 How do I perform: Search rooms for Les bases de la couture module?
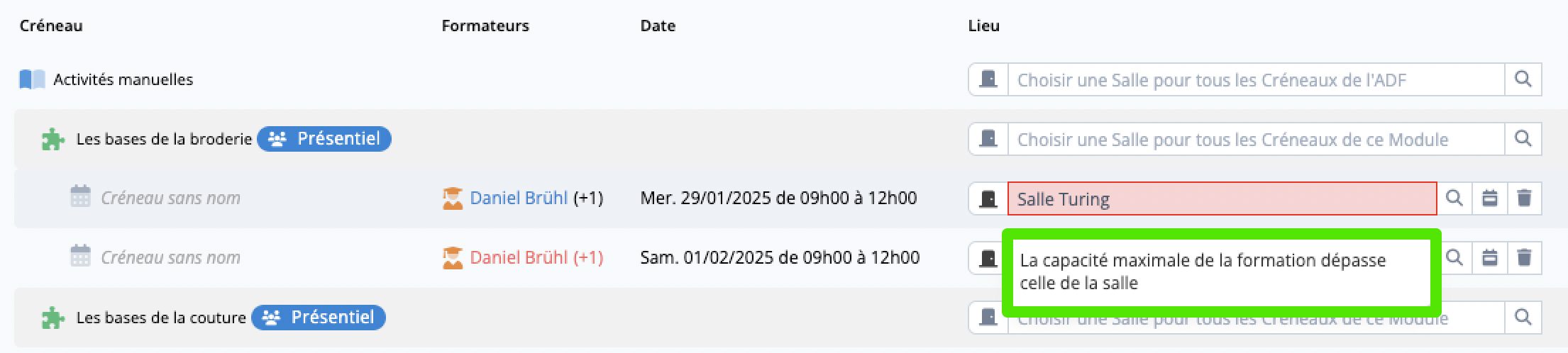[1523, 318]
